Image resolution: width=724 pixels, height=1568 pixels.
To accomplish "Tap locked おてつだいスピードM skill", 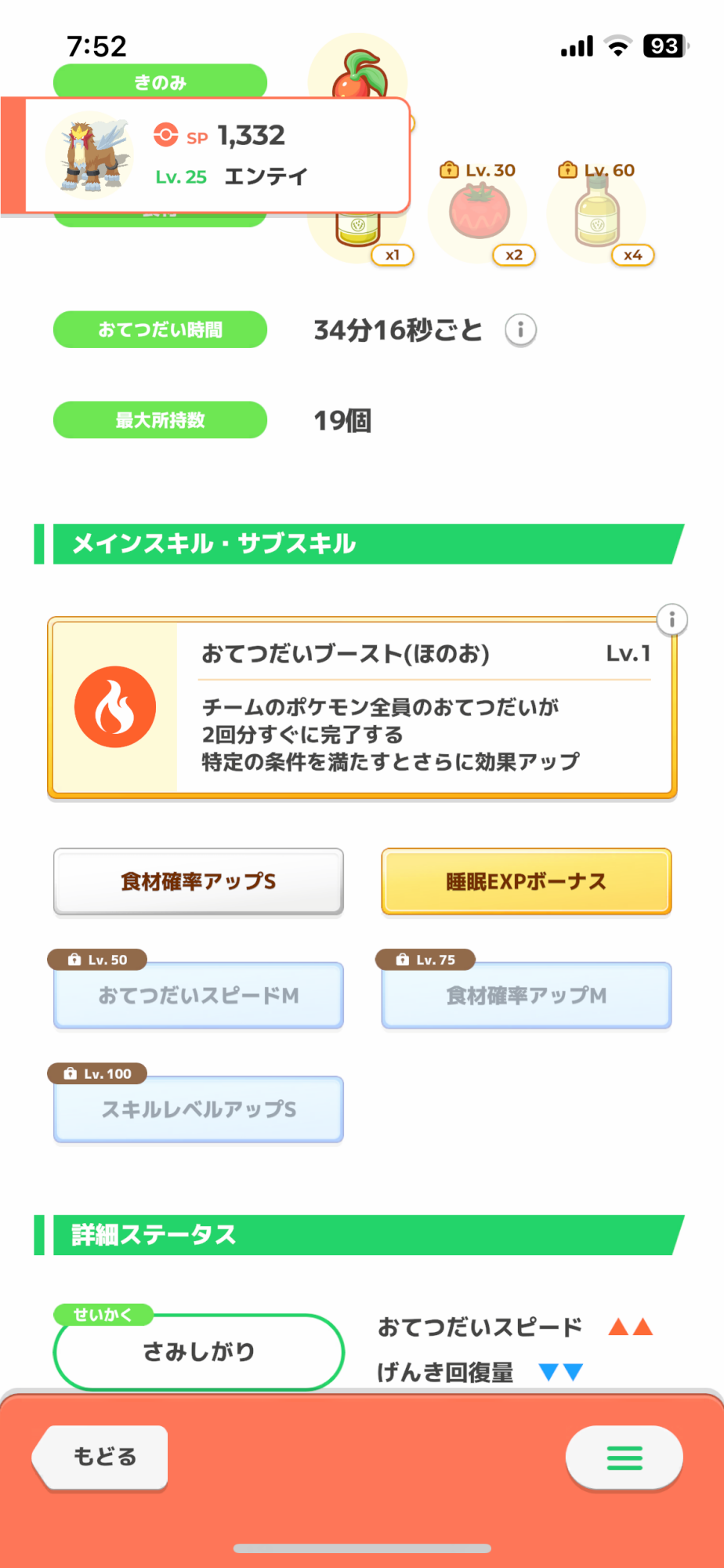I will pyautogui.click(x=198, y=995).
